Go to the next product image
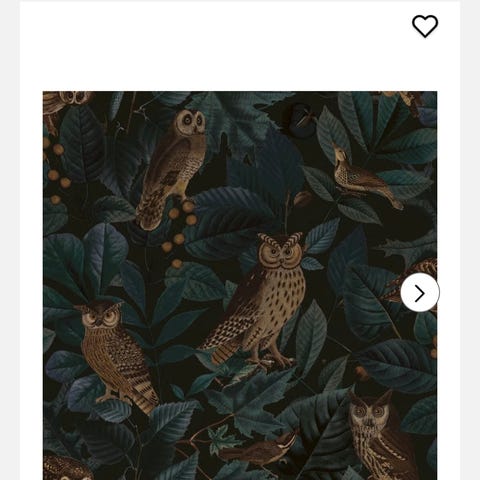This screenshot has height=480, width=480. (x=420, y=293)
